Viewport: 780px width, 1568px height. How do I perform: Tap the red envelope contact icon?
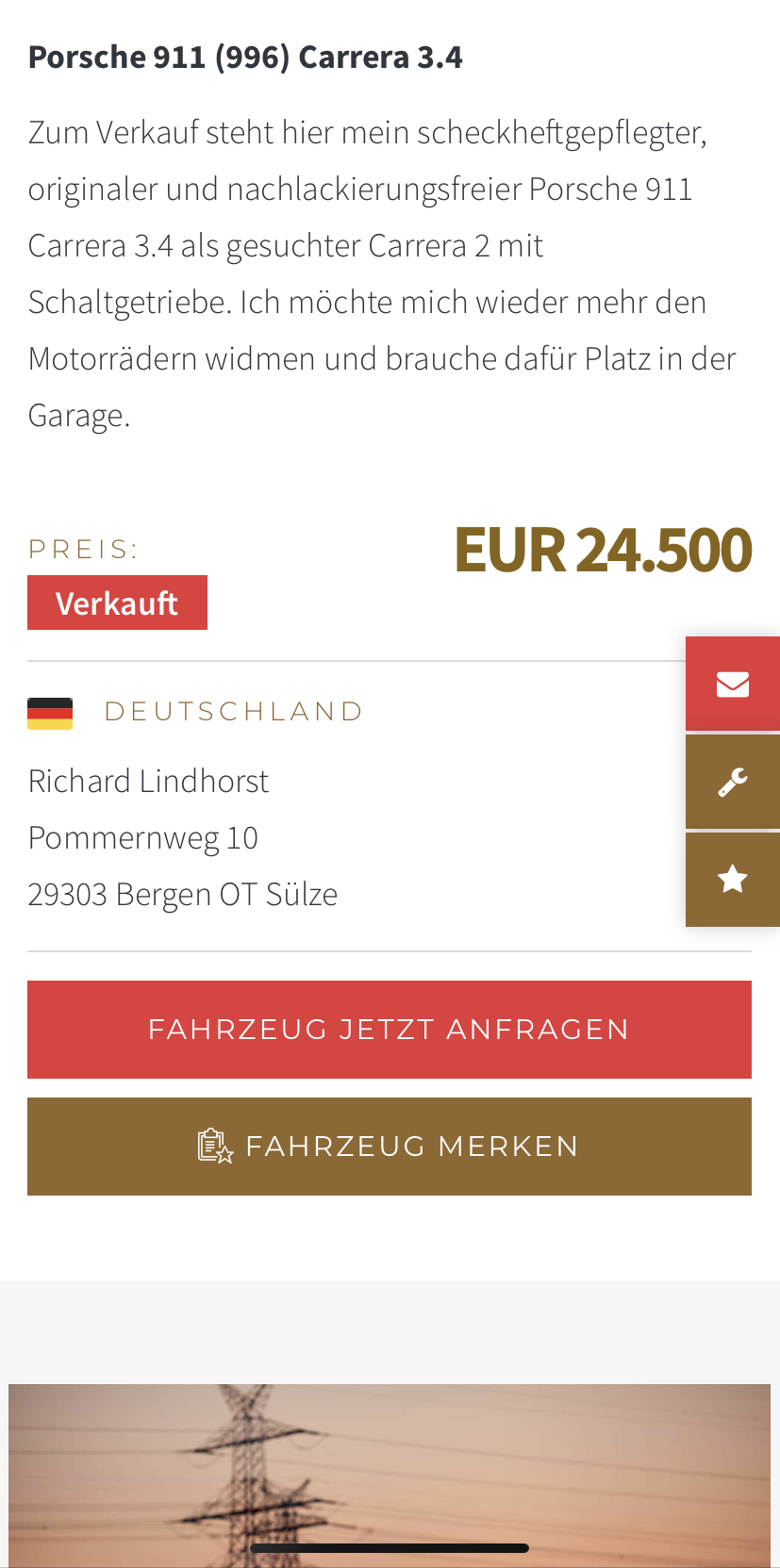click(733, 684)
